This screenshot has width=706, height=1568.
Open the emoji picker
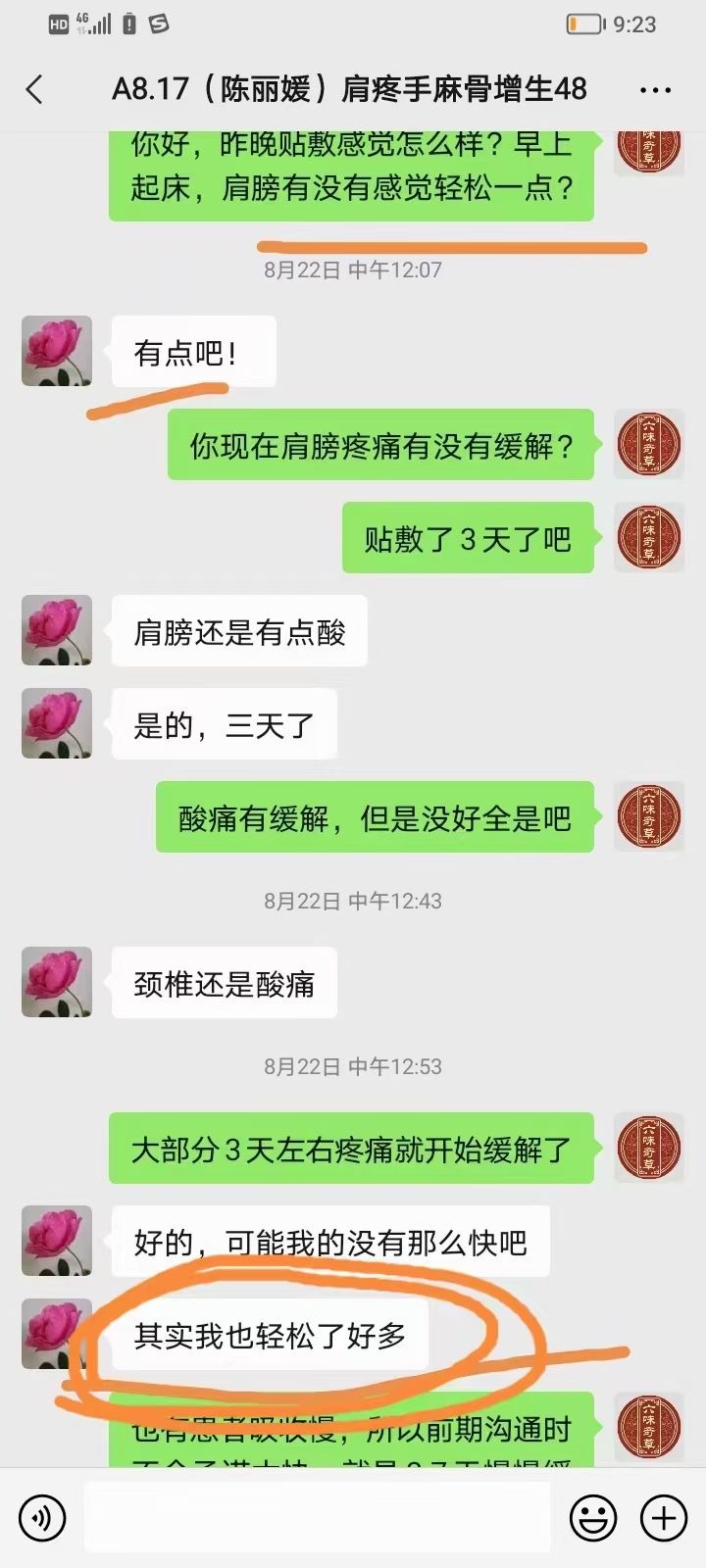[x=593, y=1518]
